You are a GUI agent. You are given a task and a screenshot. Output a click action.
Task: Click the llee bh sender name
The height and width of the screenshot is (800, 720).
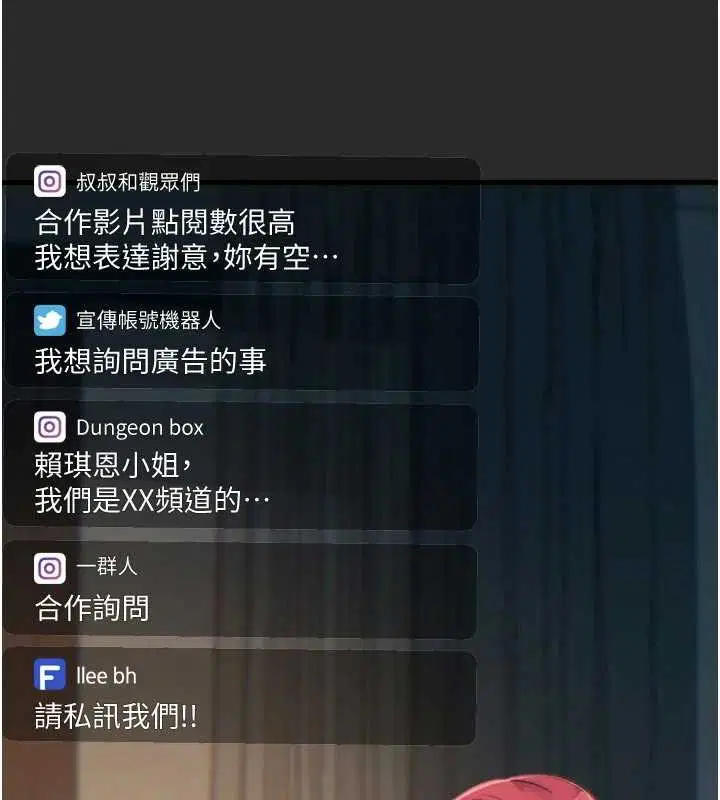[103, 676]
